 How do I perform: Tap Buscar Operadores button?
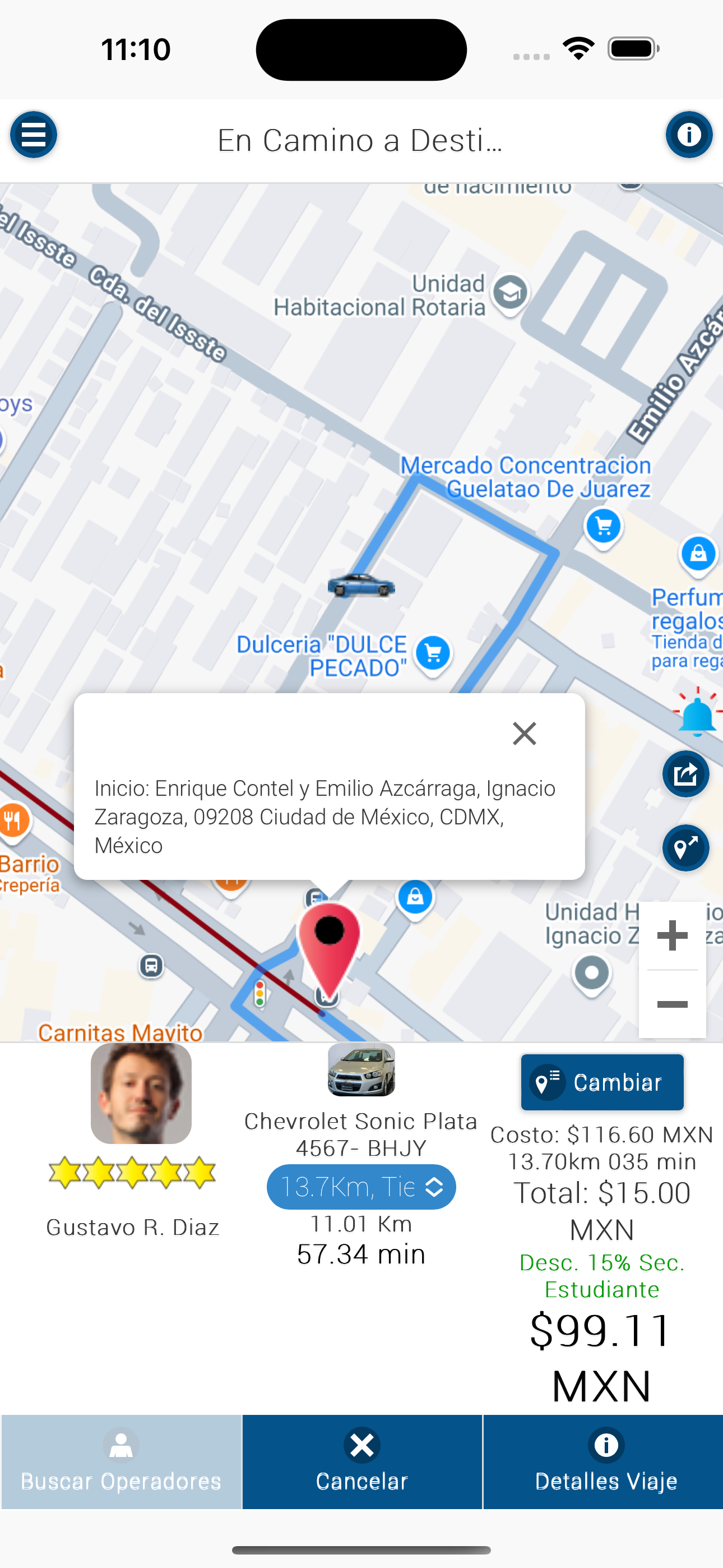point(121,1461)
